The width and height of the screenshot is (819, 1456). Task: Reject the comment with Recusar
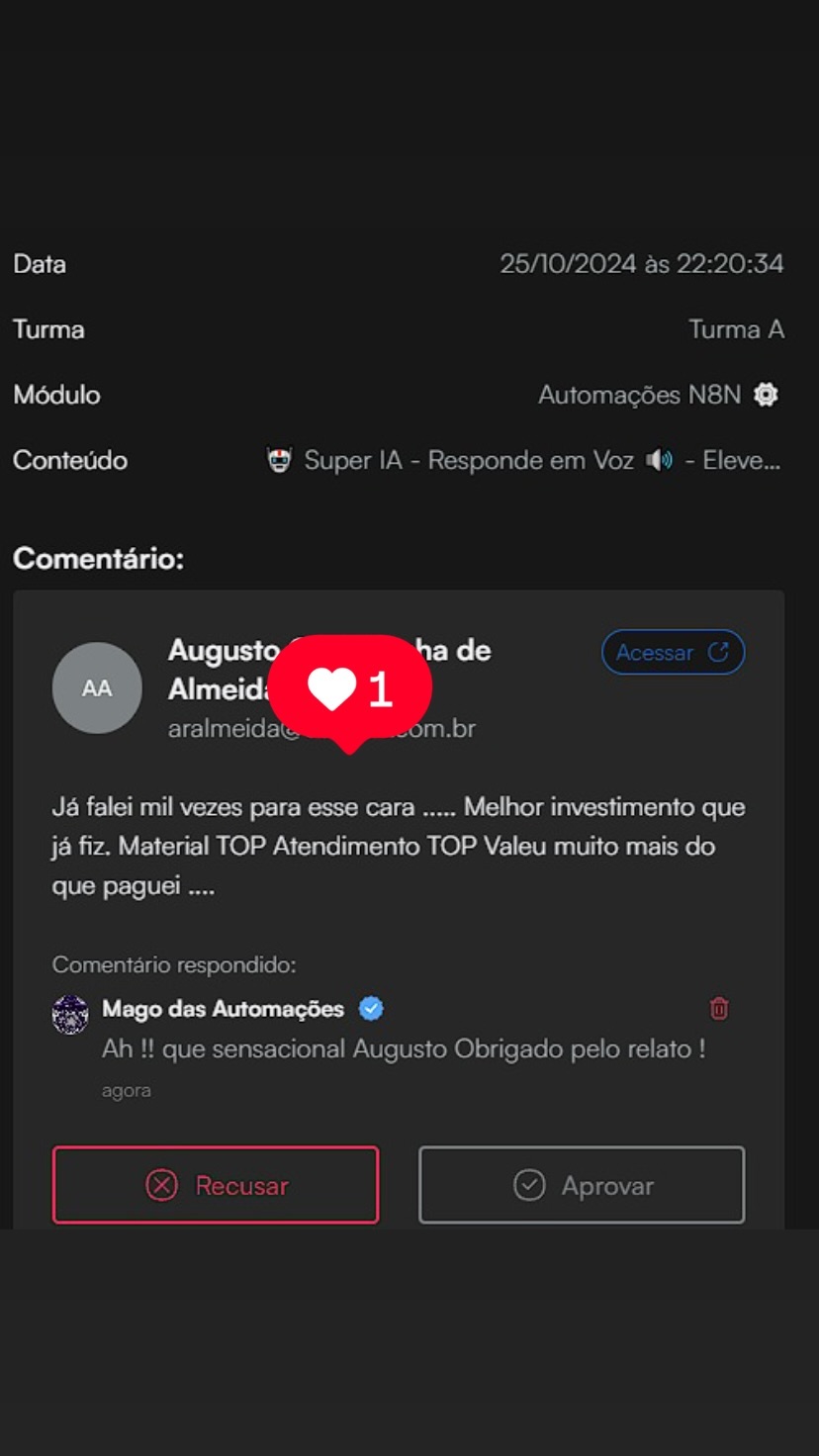point(216,1185)
